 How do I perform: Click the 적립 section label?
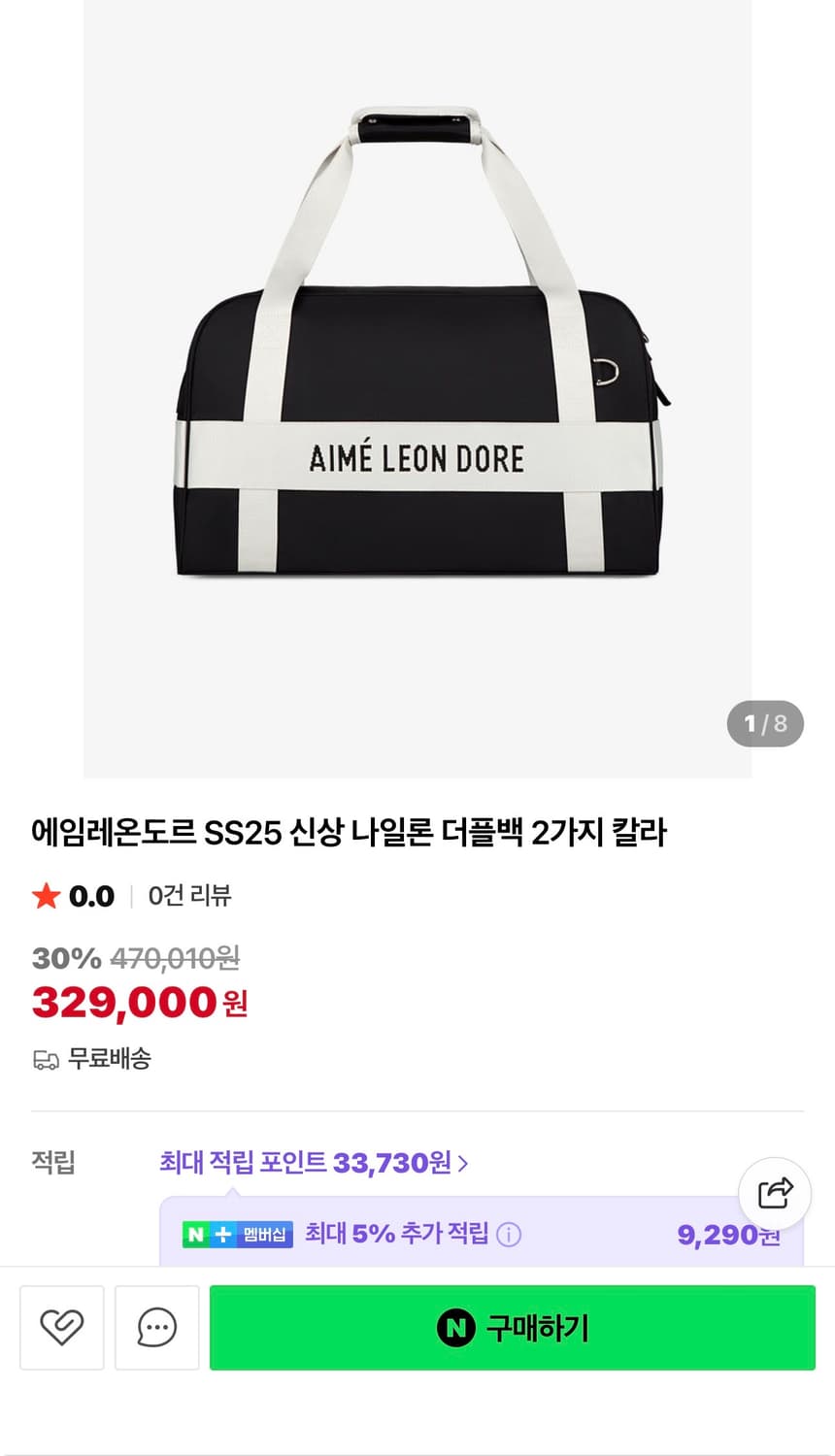53,1163
